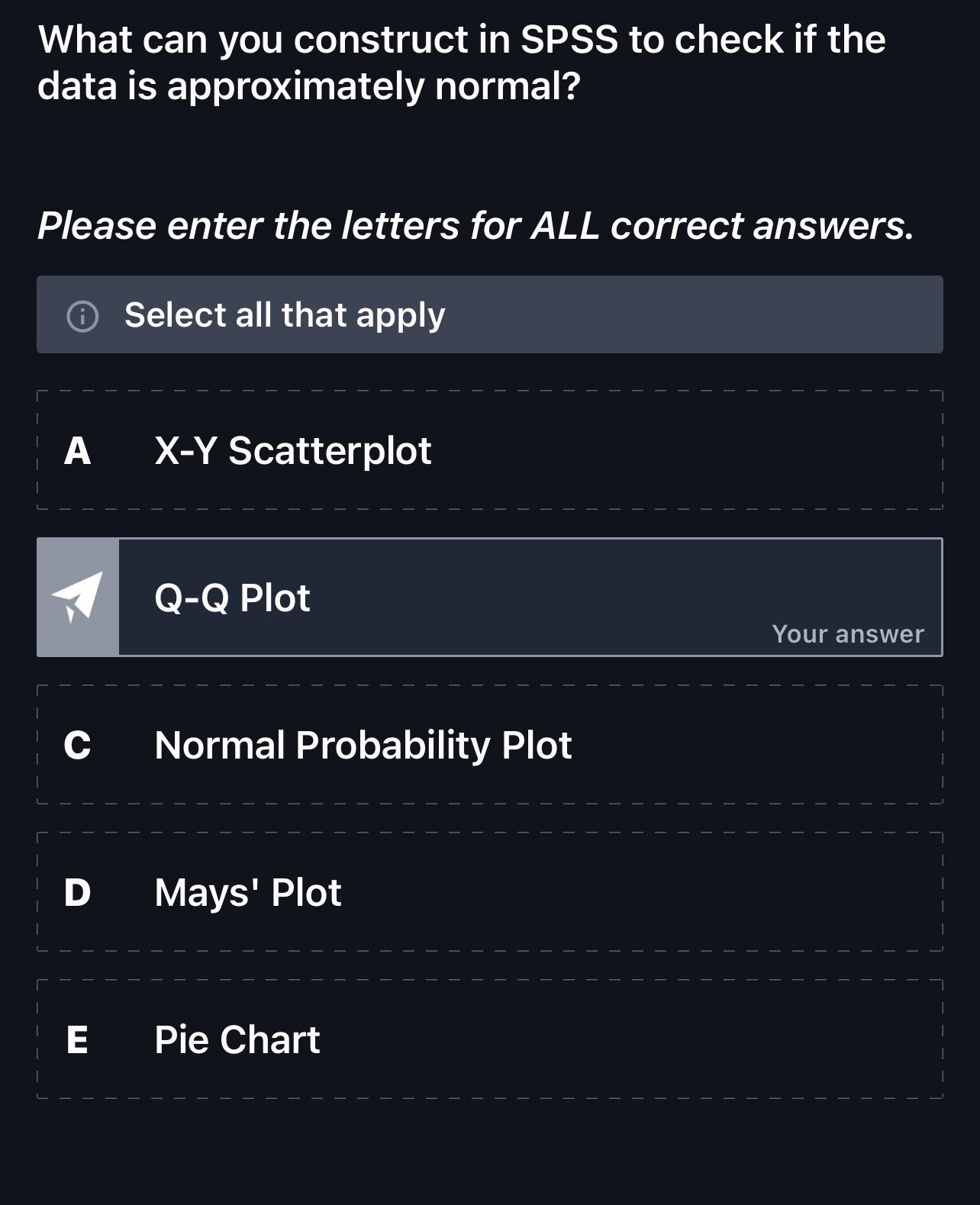Choose option C, Normal Probability Plot
This screenshot has height=1205, width=980.
point(488,745)
